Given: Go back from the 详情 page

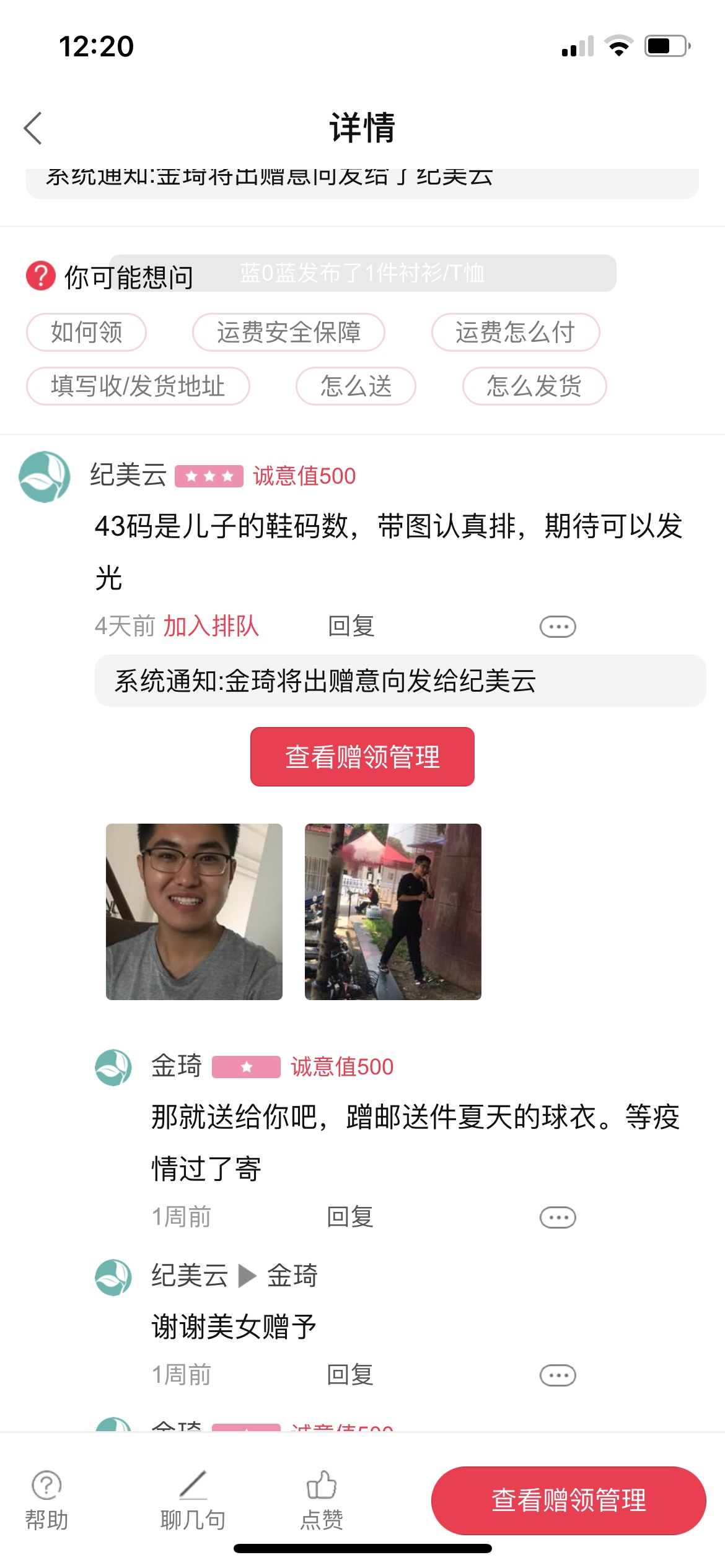Looking at the screenshot, I should point(33,128).
